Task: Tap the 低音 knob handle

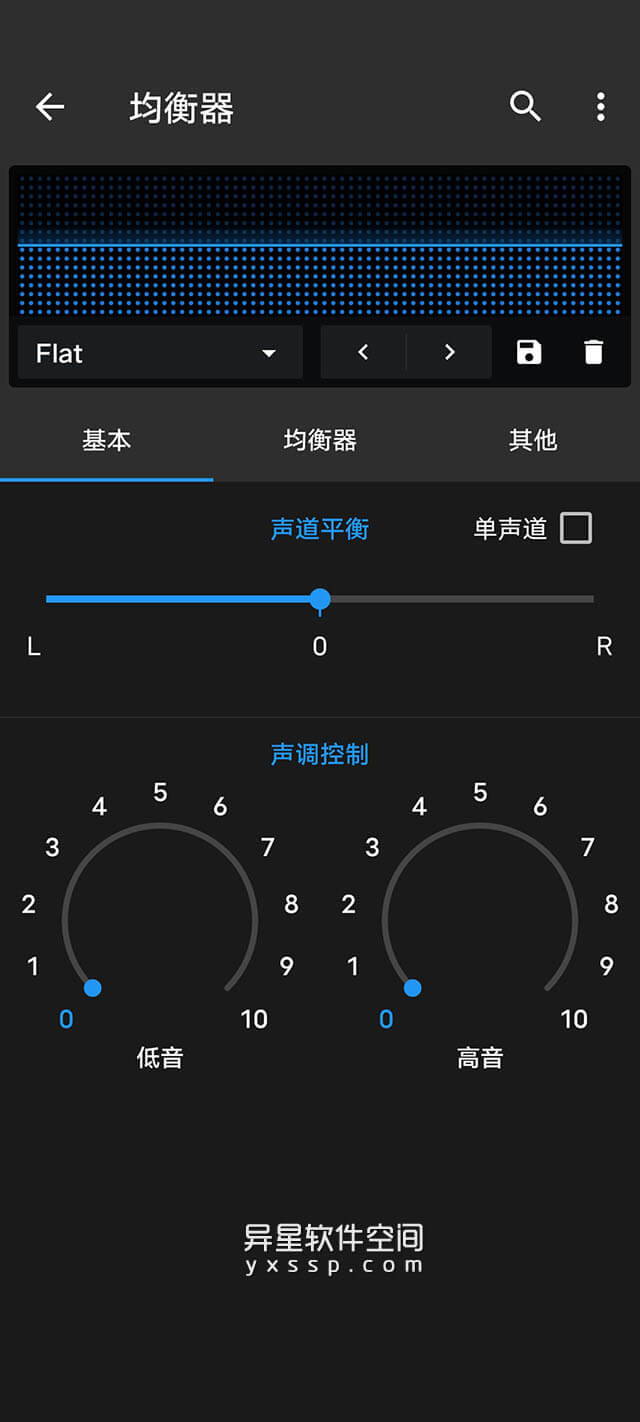Action: coord(93,988)
